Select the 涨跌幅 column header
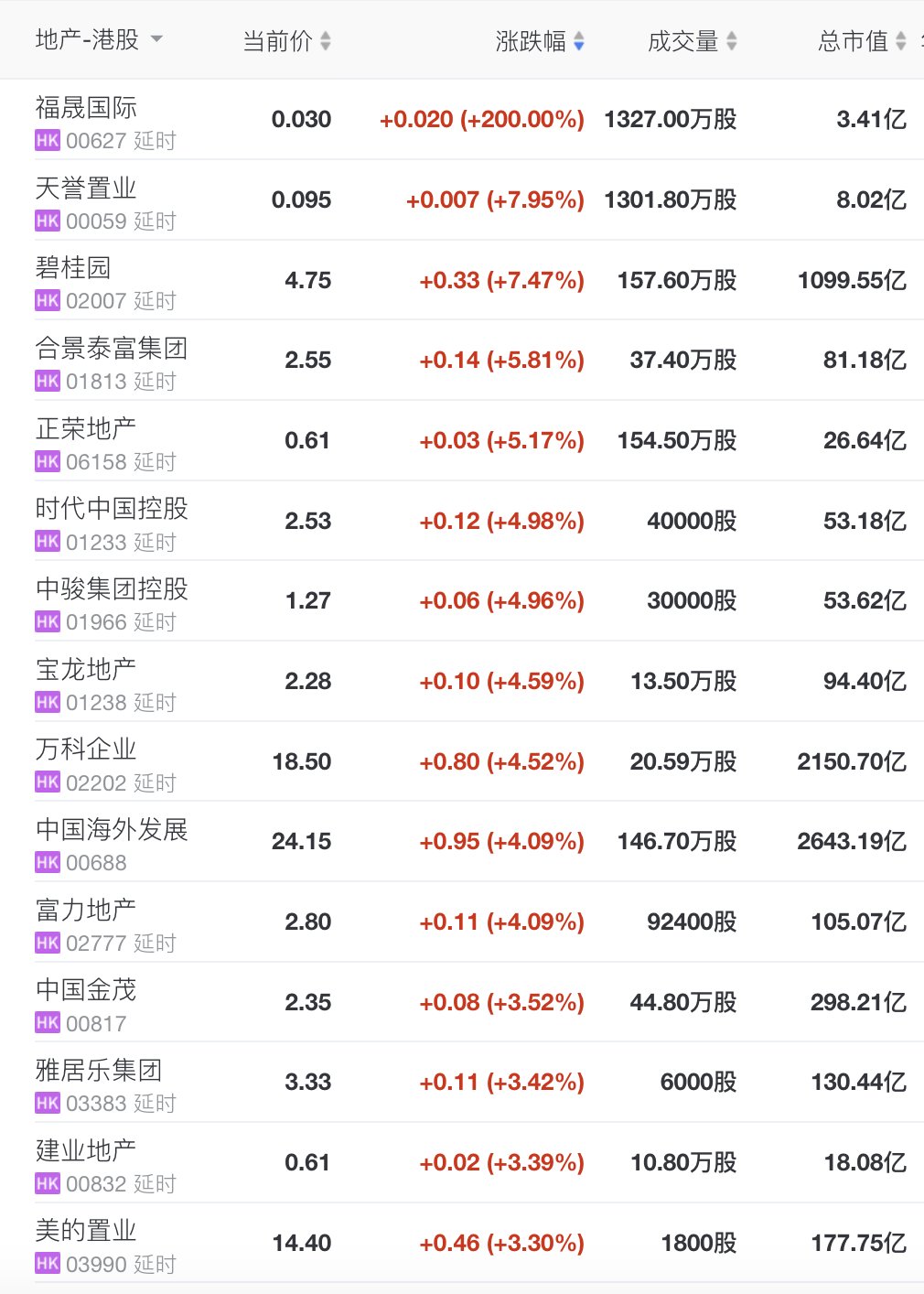Viewport: 924px width, 1294px height. [531, 40]
